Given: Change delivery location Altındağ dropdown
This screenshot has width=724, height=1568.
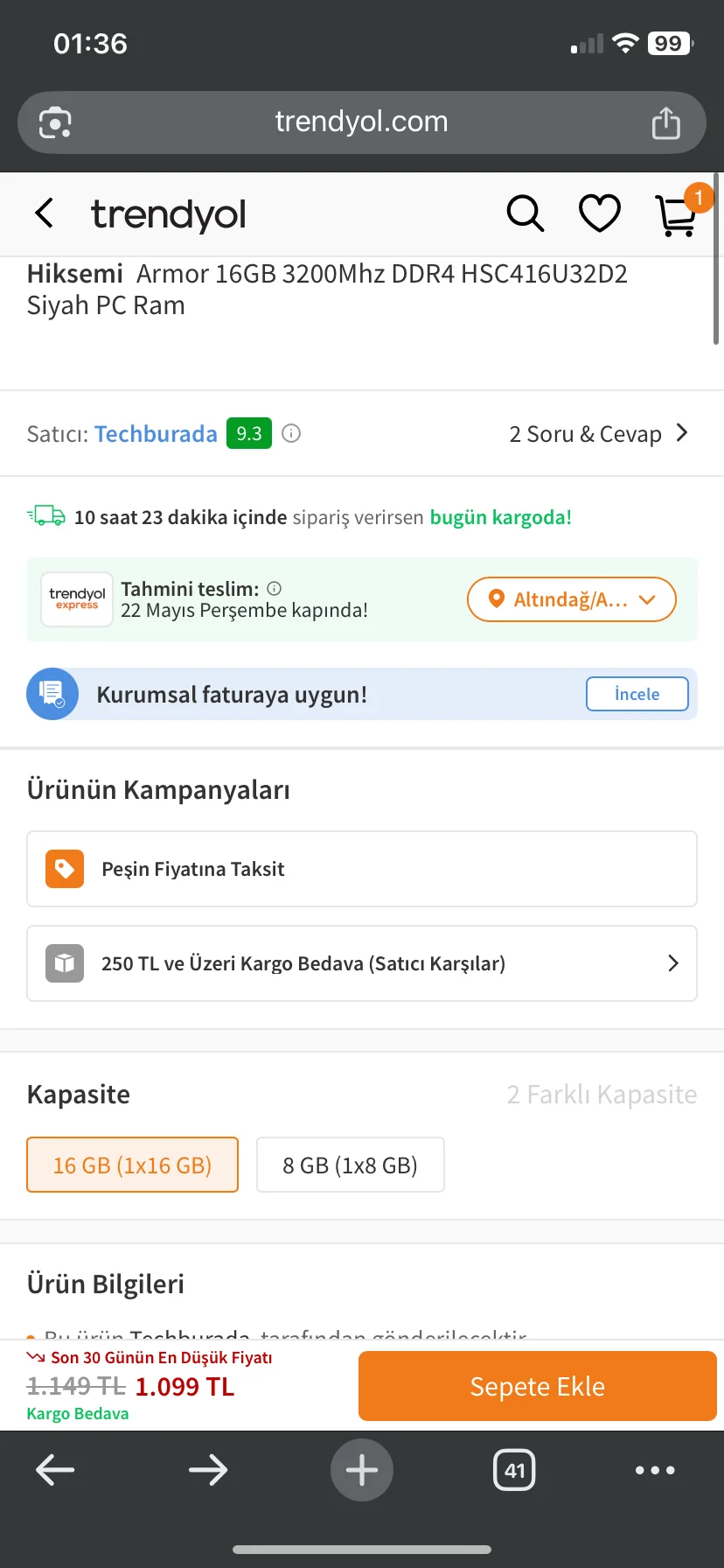Looking at the screenshot, I should pos(572,599).
